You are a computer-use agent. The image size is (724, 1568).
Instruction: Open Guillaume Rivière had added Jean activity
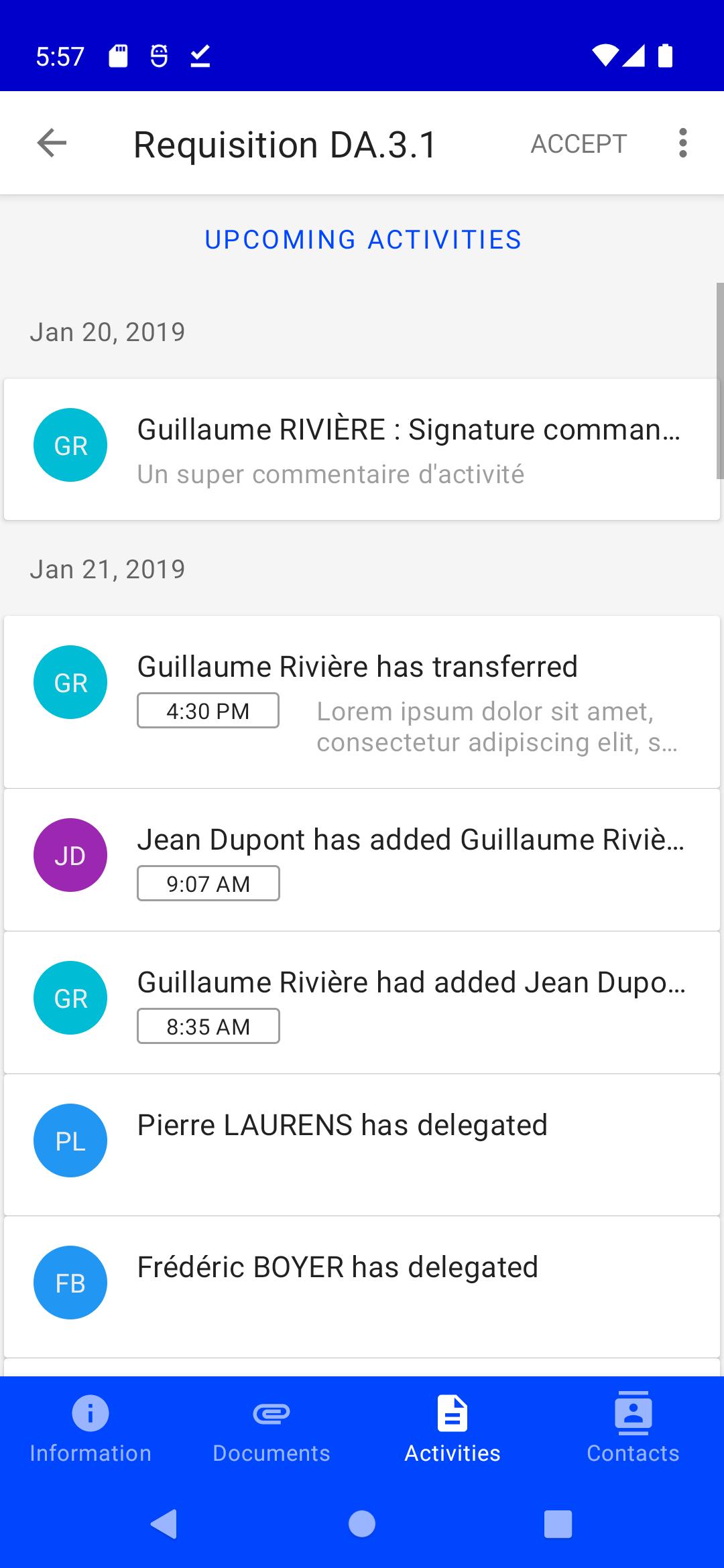pyautogui.click(x=362, y=1002)
